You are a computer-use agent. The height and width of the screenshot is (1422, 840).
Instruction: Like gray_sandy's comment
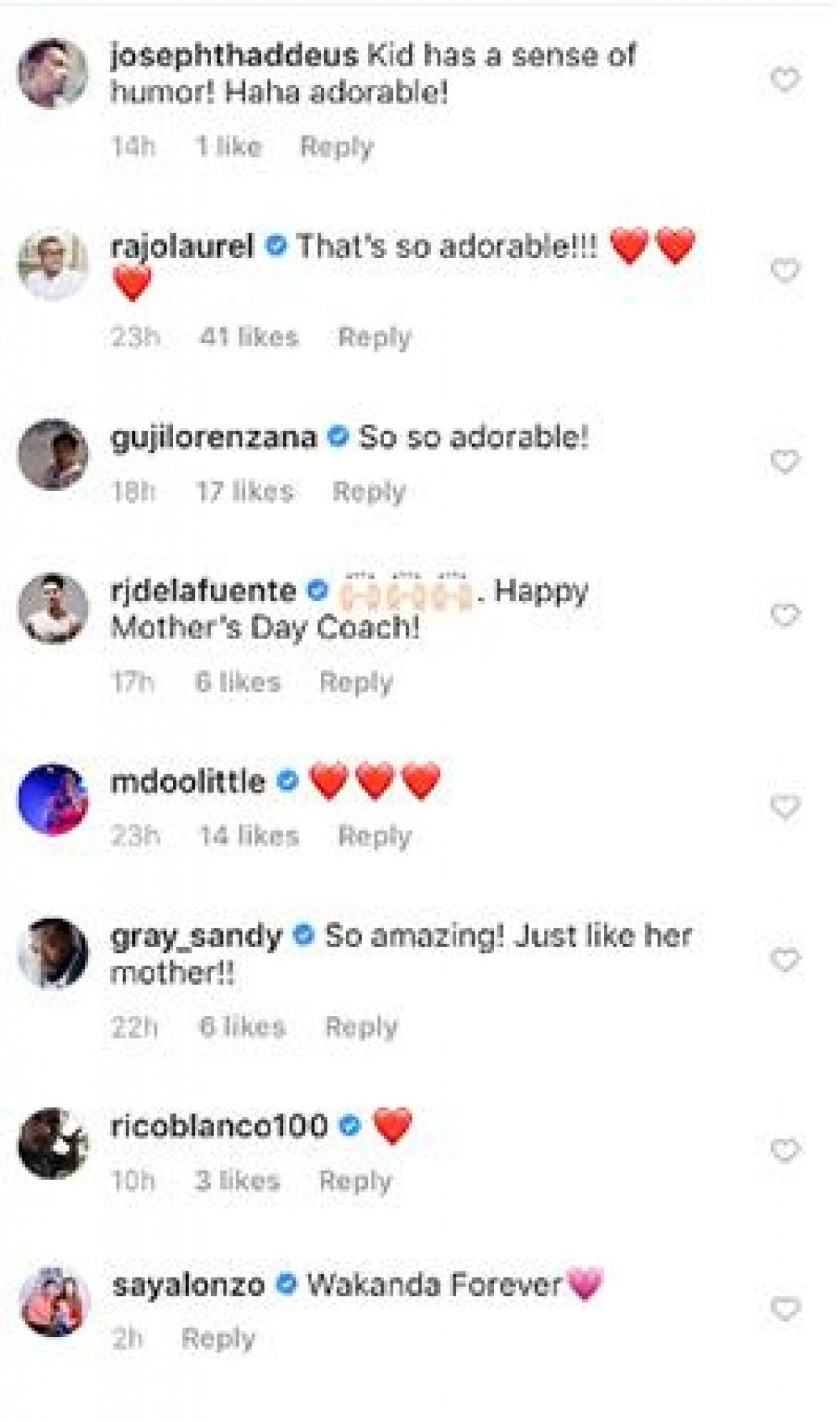[785, 960]
